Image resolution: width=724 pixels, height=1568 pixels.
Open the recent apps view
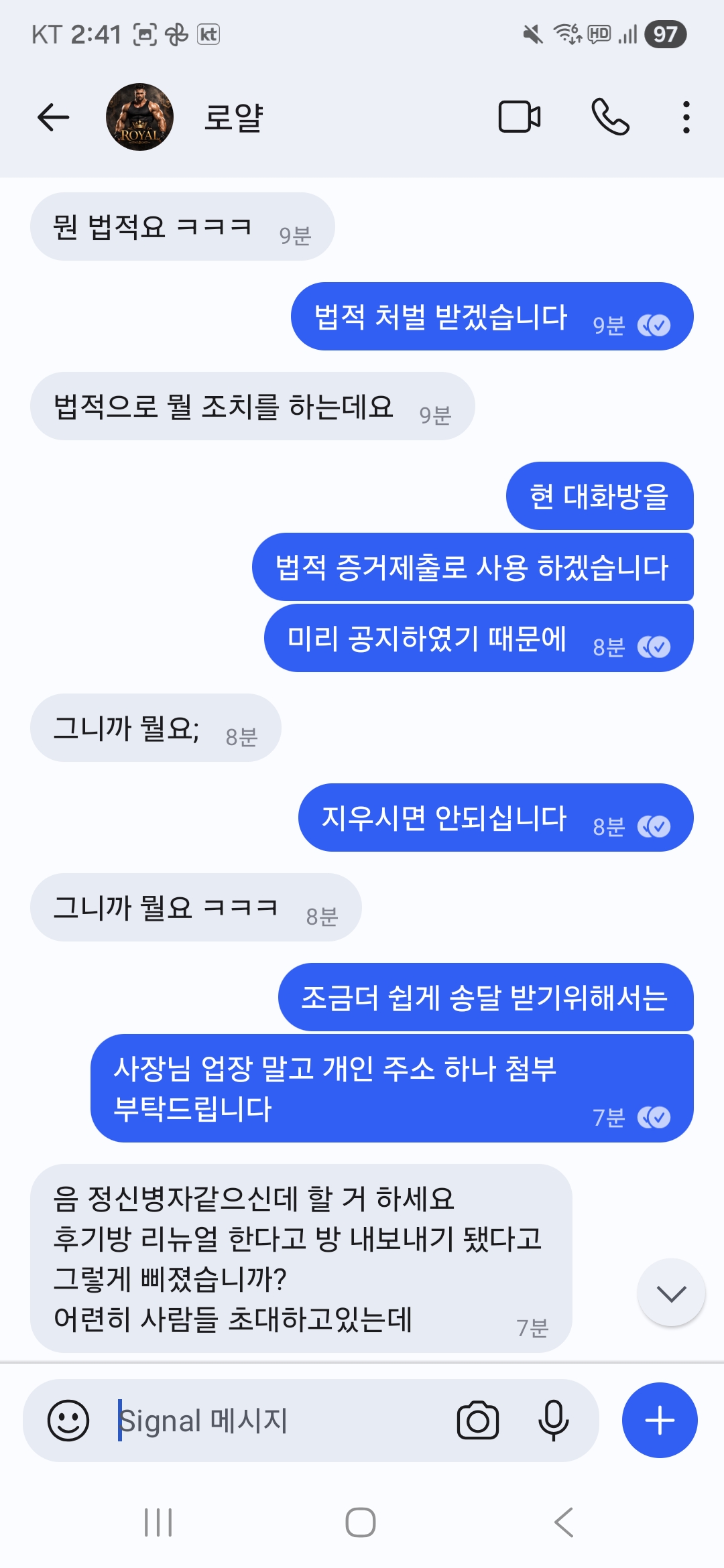coord(158,1522)
